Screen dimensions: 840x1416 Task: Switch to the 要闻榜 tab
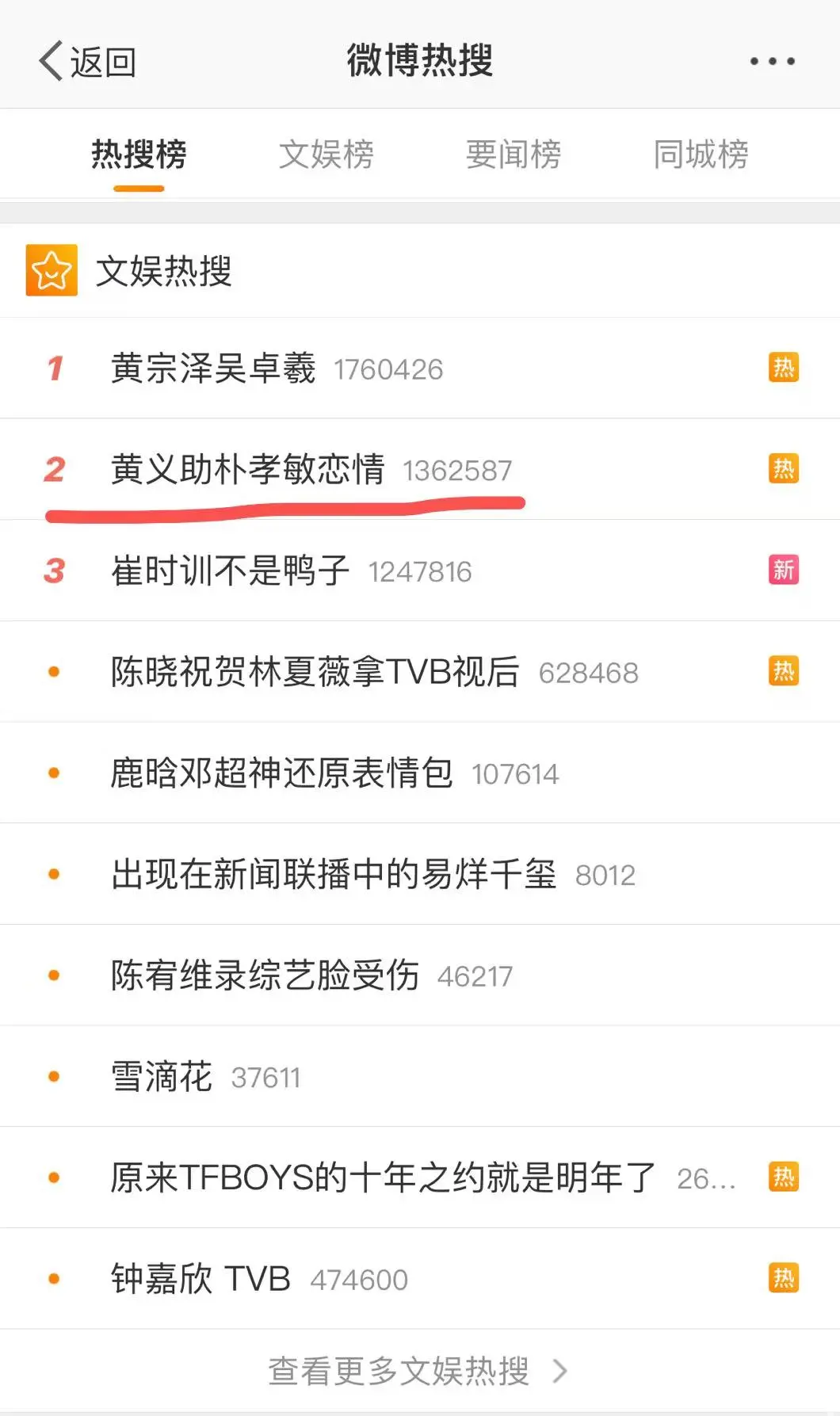click(x=513, y=154)
